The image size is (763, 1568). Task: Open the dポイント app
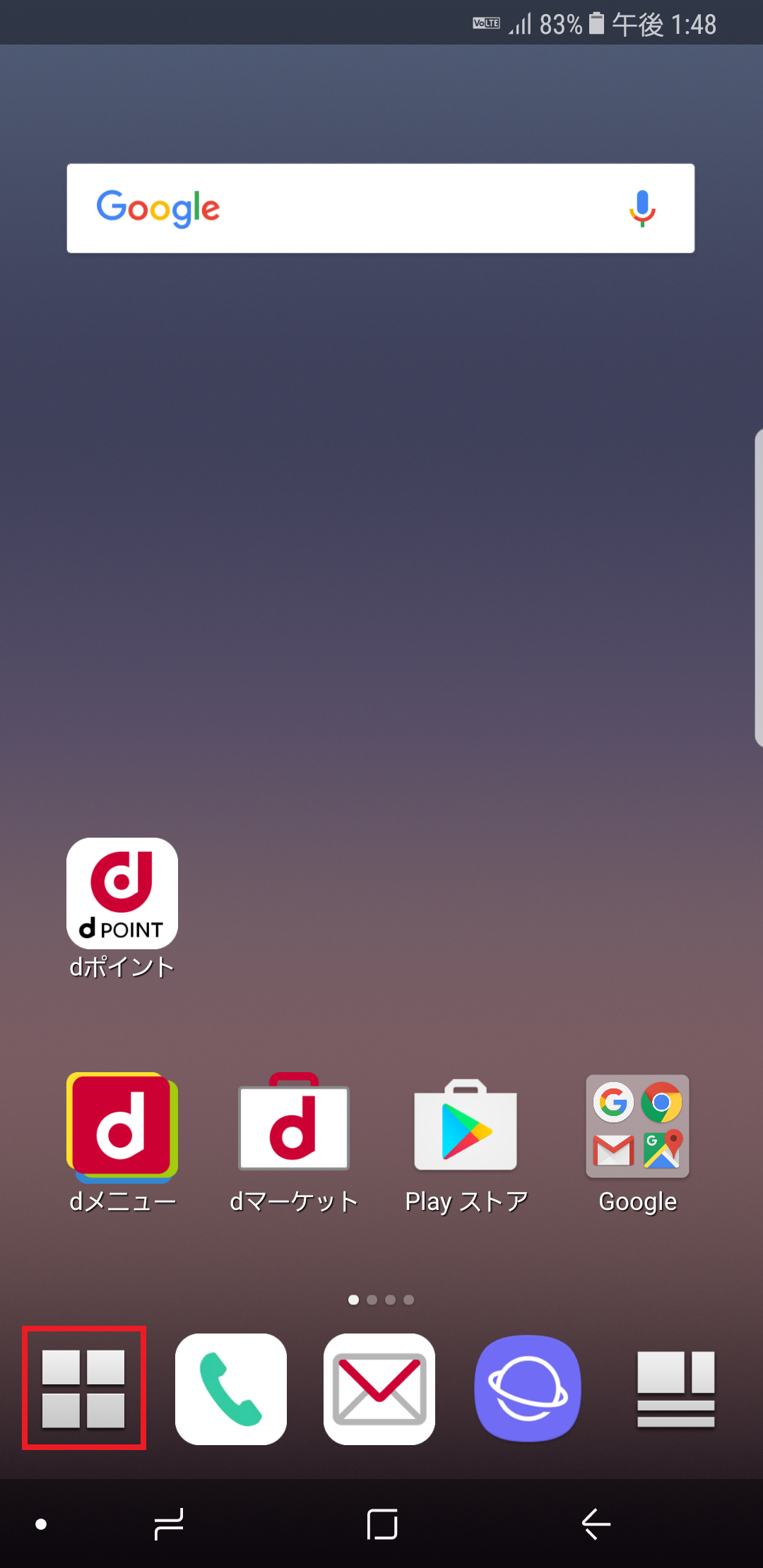pos(122,893)
